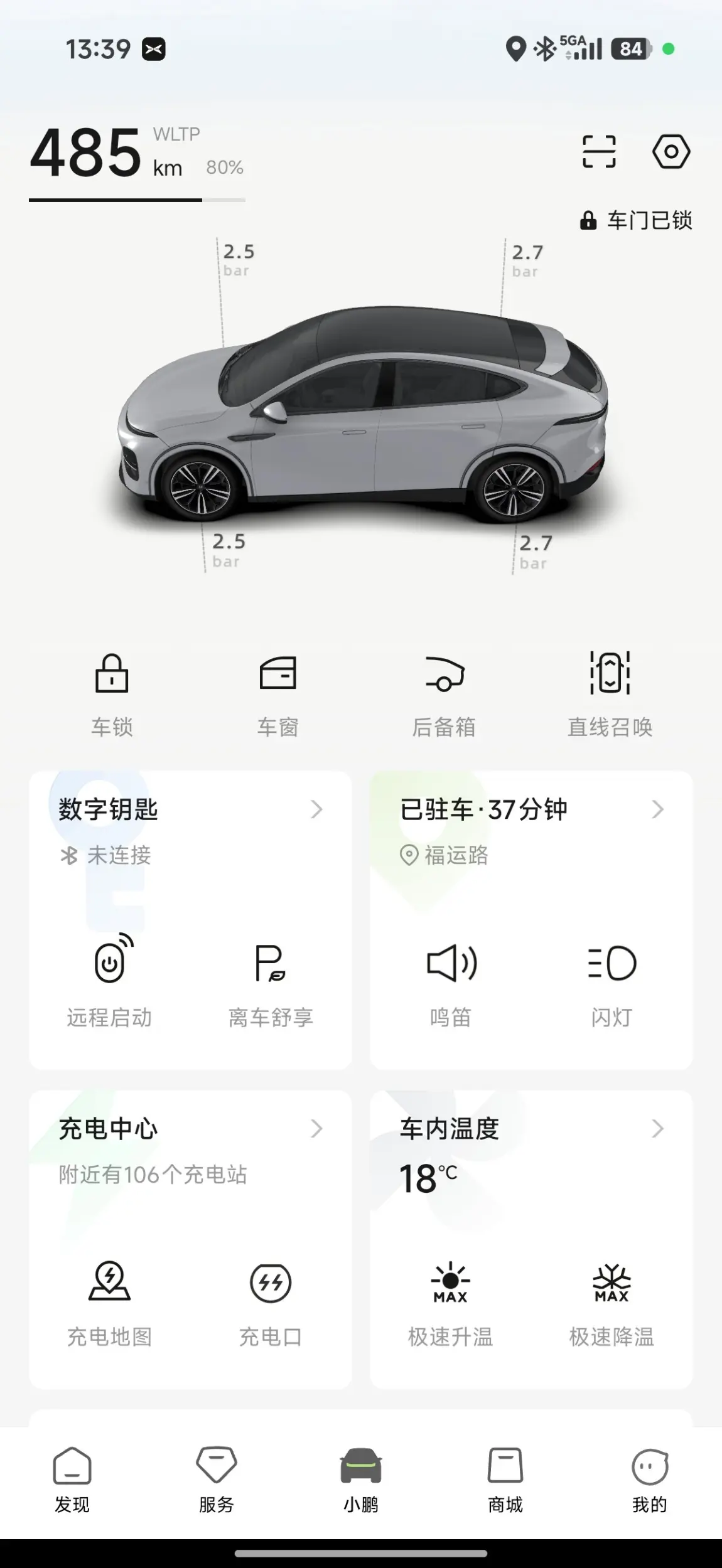722x1568 pixels.
Task: Switch to the 我的 tab
Action: 649,1480
